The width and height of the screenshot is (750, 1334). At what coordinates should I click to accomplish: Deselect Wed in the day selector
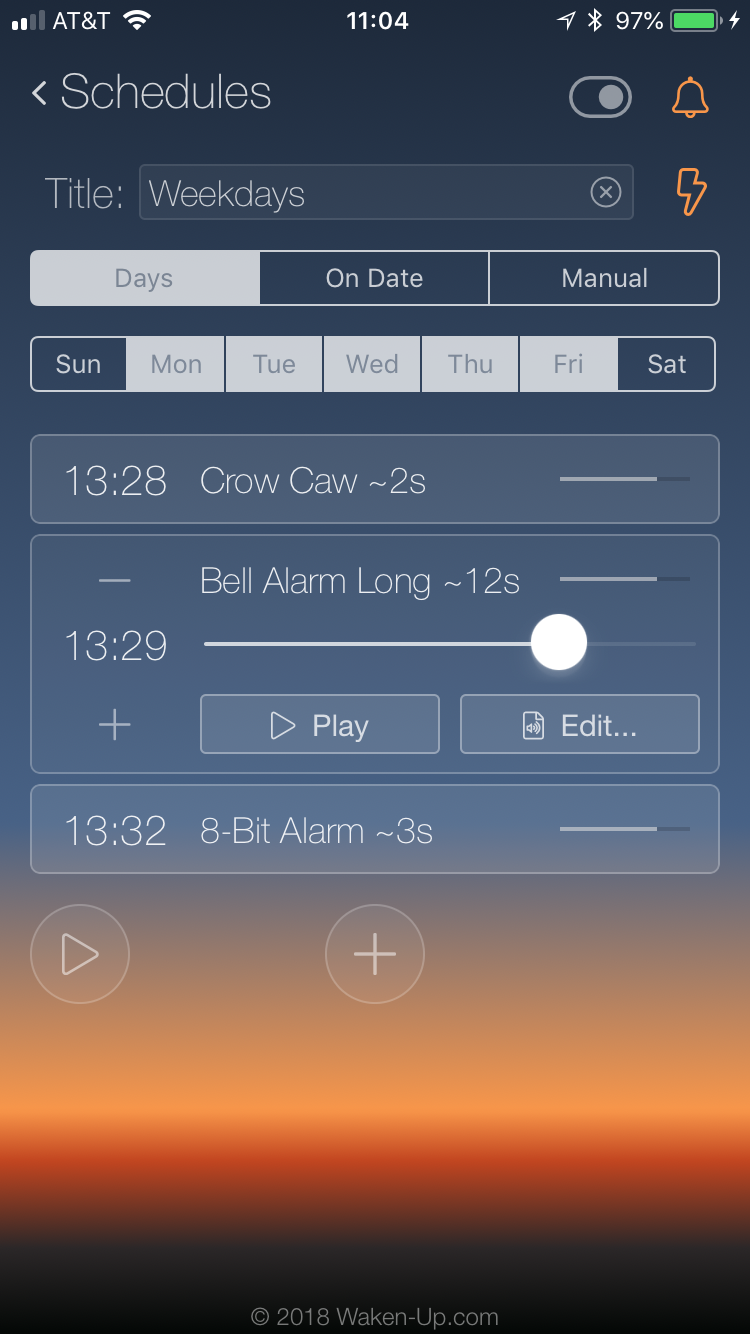tap(372, 364)
